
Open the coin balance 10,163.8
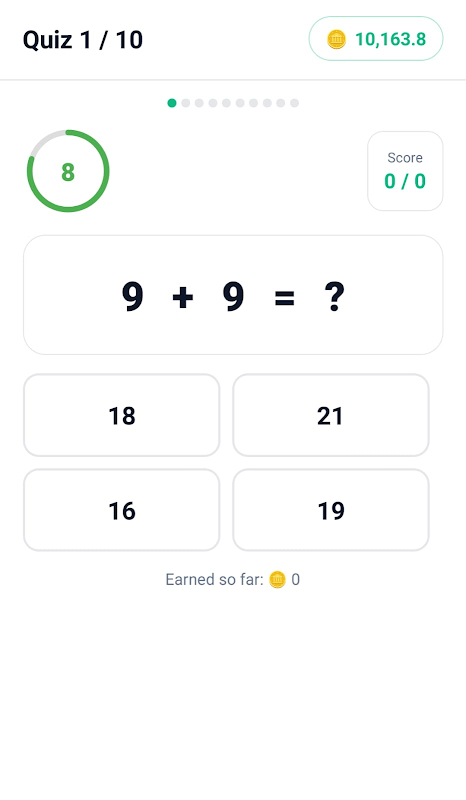pyautogui.click(x=376, y=39)
